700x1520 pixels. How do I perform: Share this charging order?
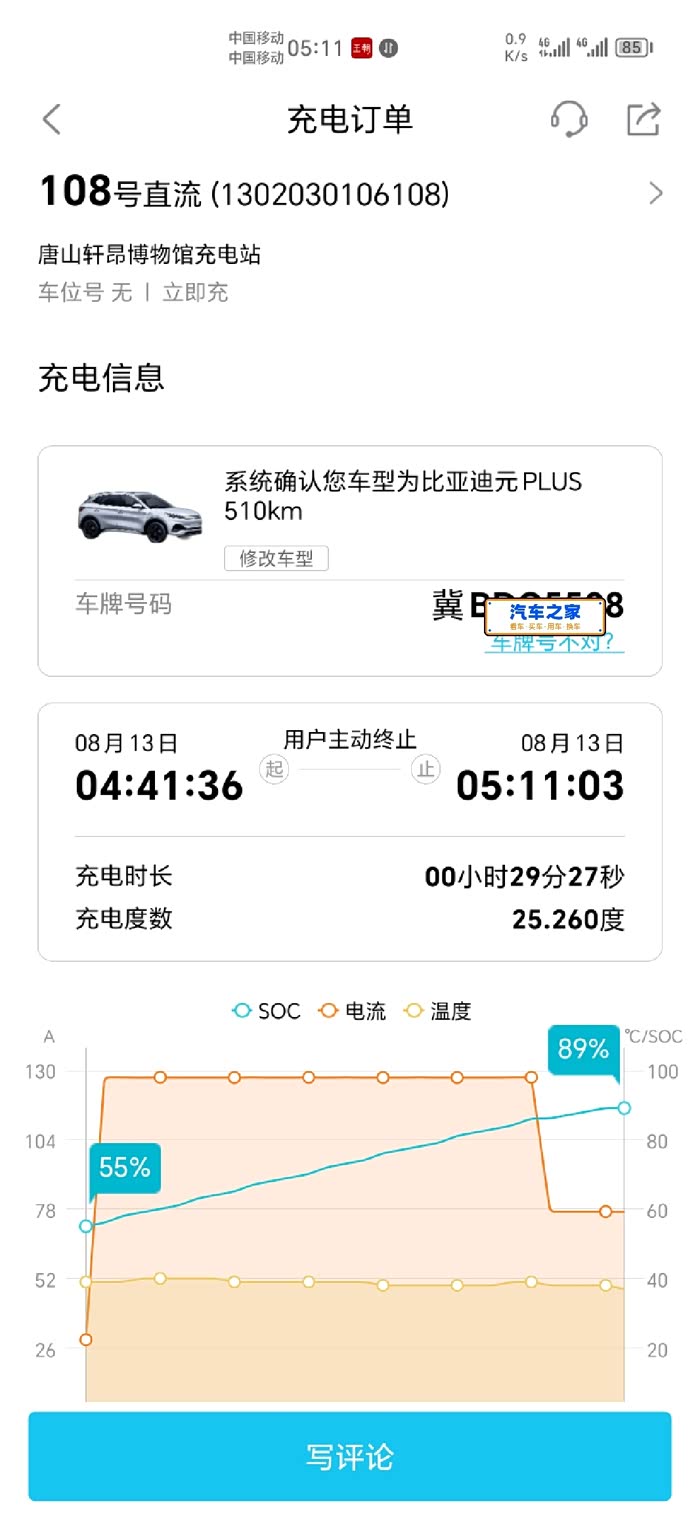(x=643, y=119)
